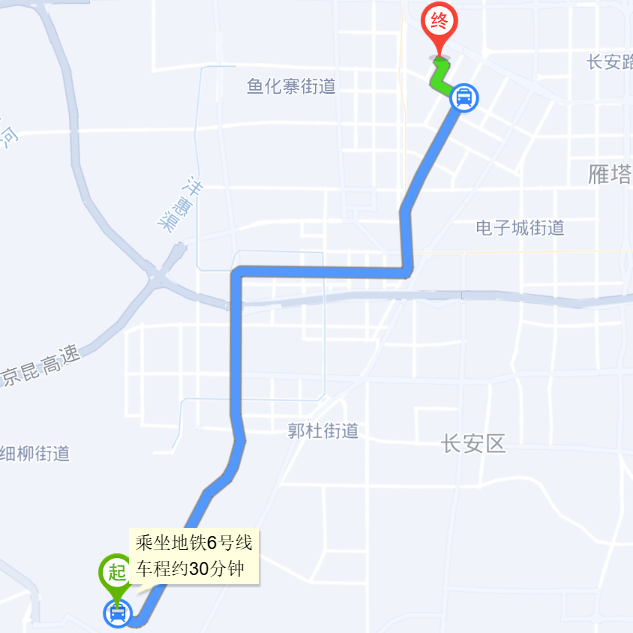The width and height of the screenshot is (633, 633).
Task: Select the blue transit station icon below the start marker
Action: coord(117,613)
